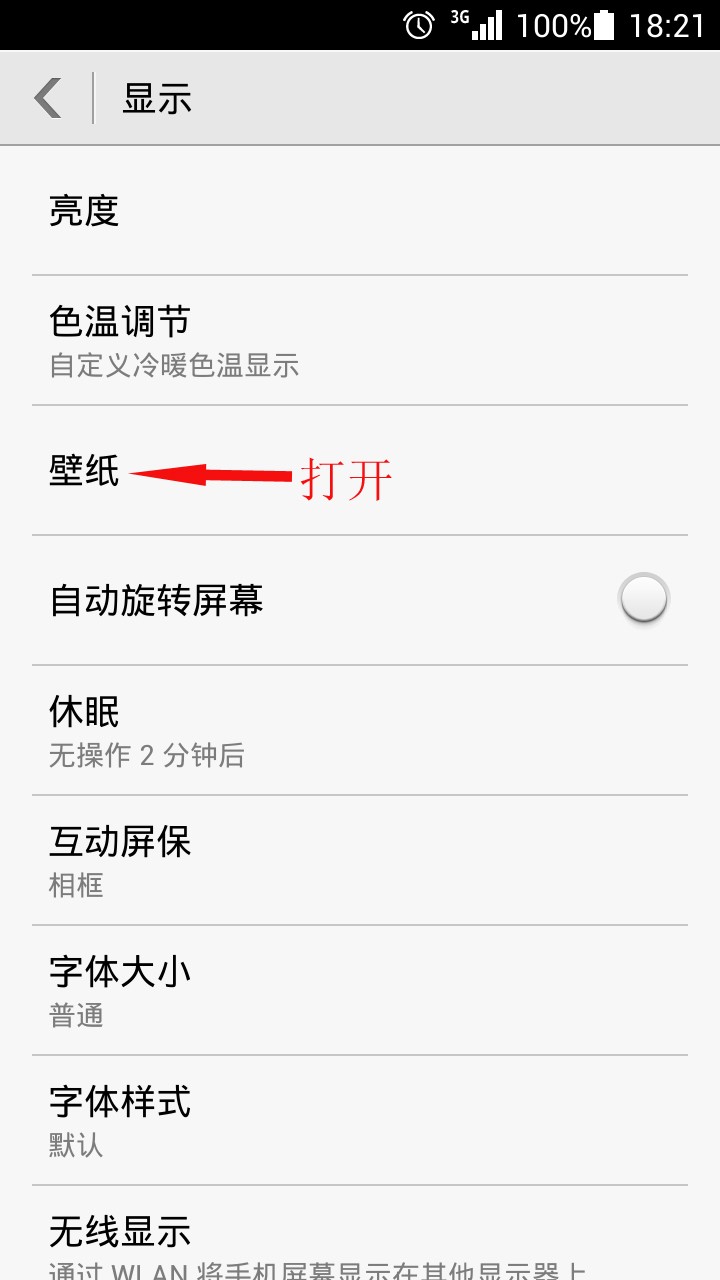Toggle the 自动旋转屏幕 switch
The image size is (720, 1280).
[x=642, y=600]
